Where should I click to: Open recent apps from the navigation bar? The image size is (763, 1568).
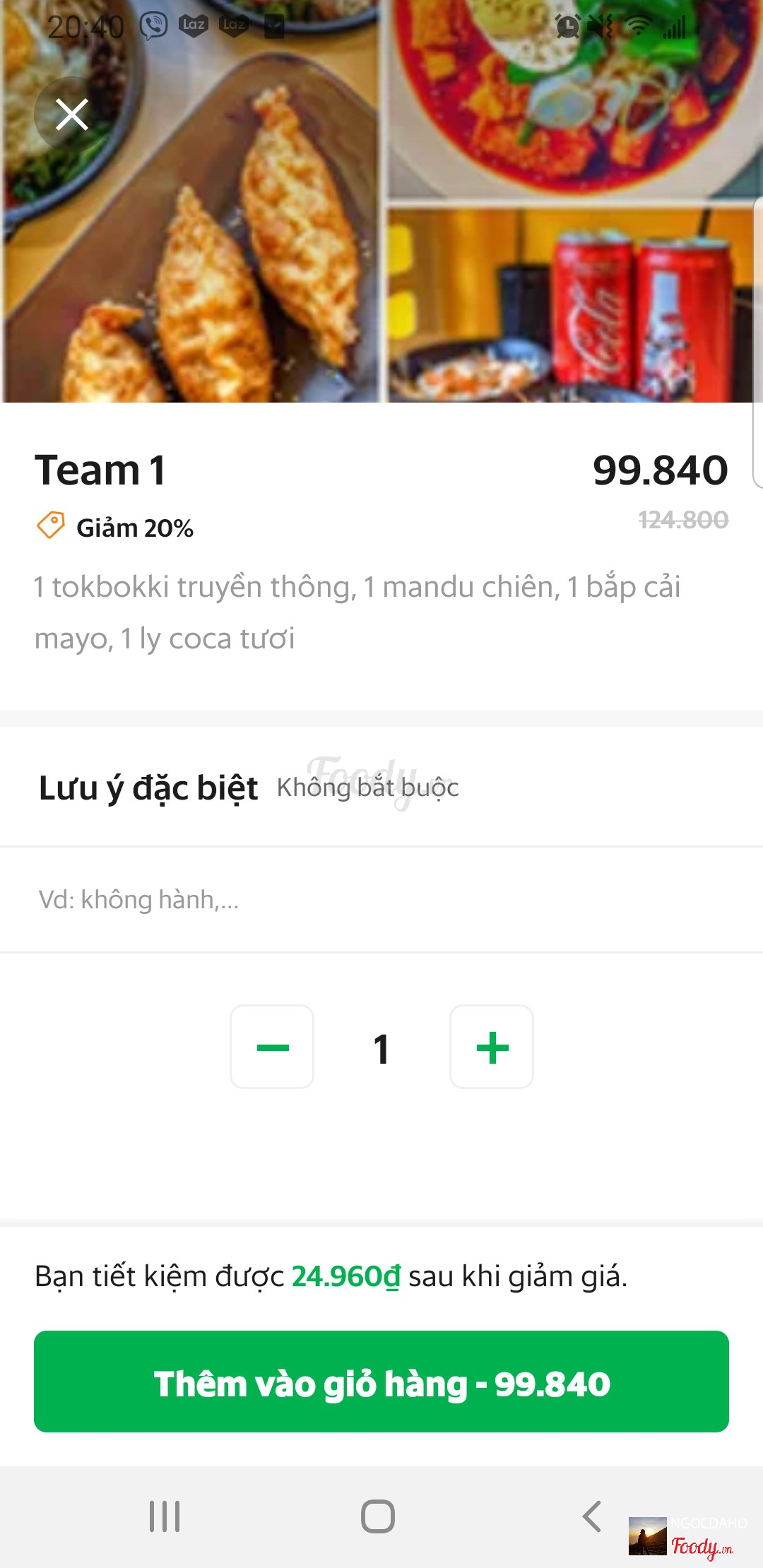click(x=165, y=1516)
